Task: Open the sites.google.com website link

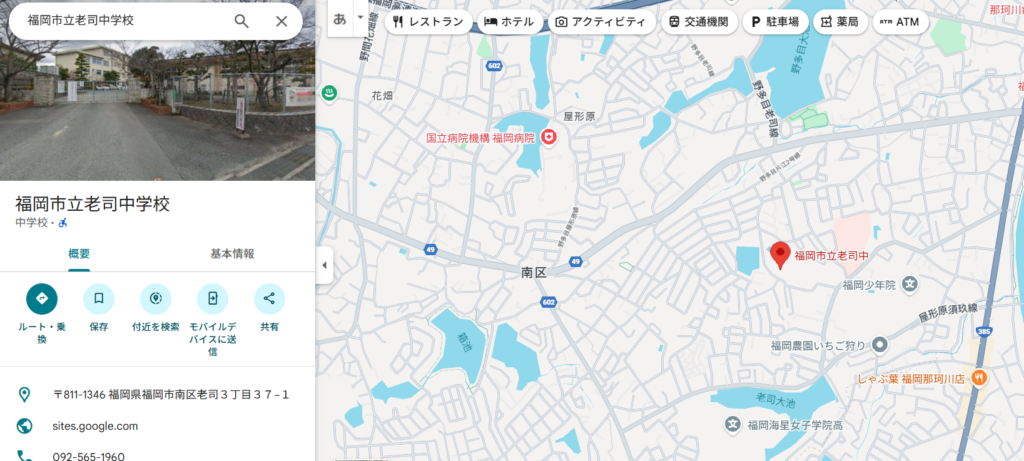Action: point(95,426)
